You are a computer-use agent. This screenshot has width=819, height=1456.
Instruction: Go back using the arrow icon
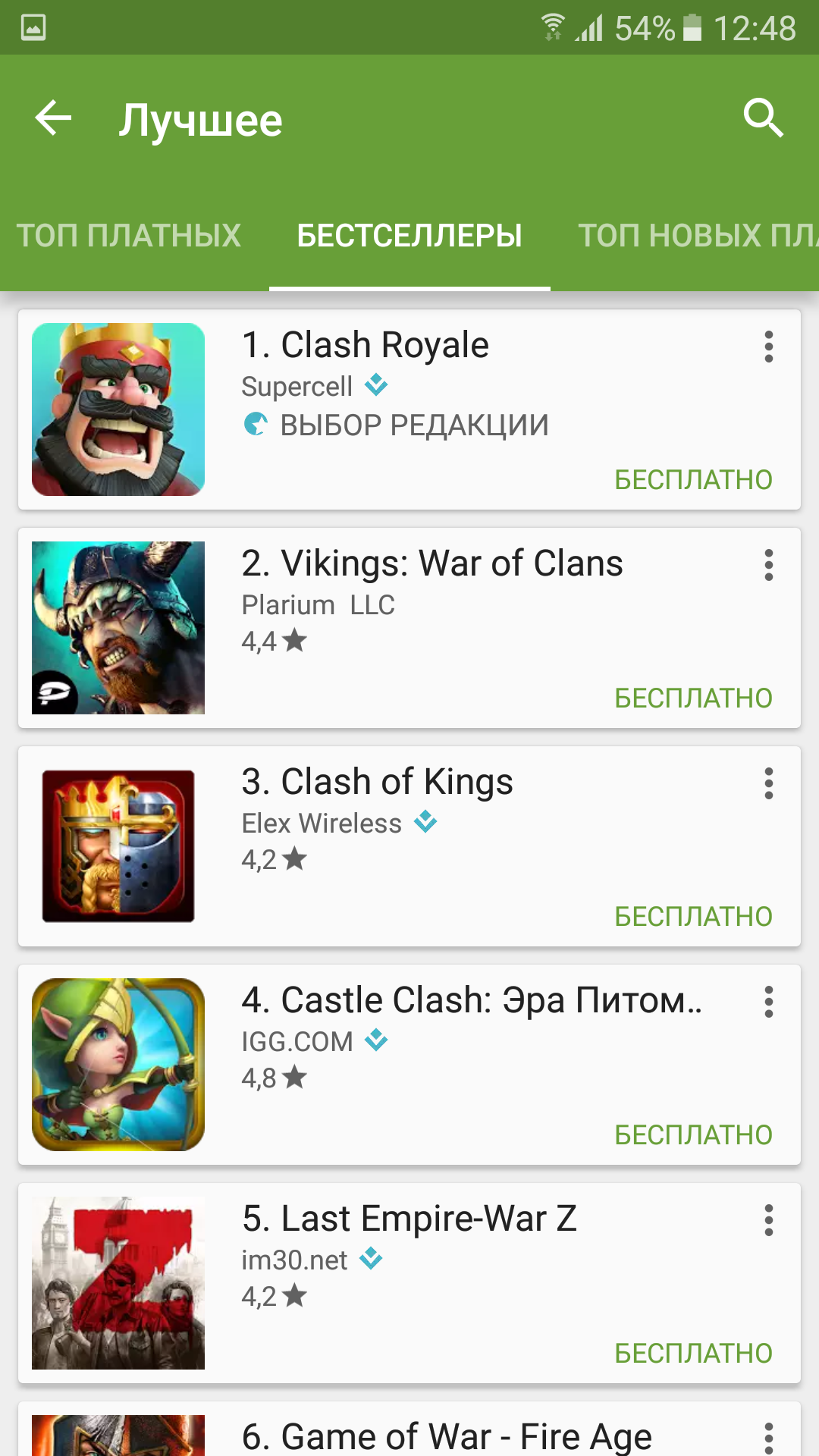[x=53, y=118]
